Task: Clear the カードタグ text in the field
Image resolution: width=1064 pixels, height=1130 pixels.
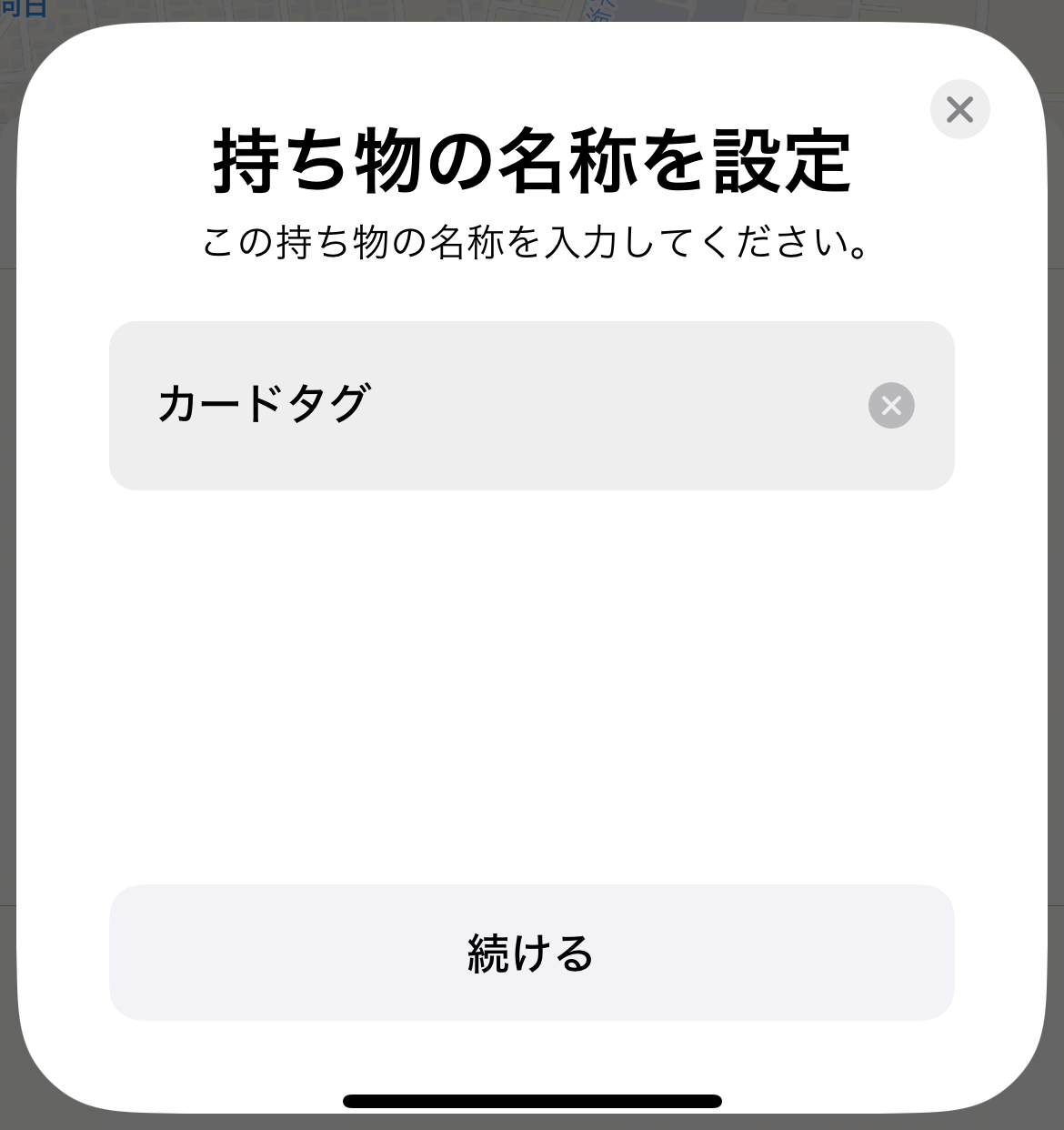Action: [x=891, y=405]
